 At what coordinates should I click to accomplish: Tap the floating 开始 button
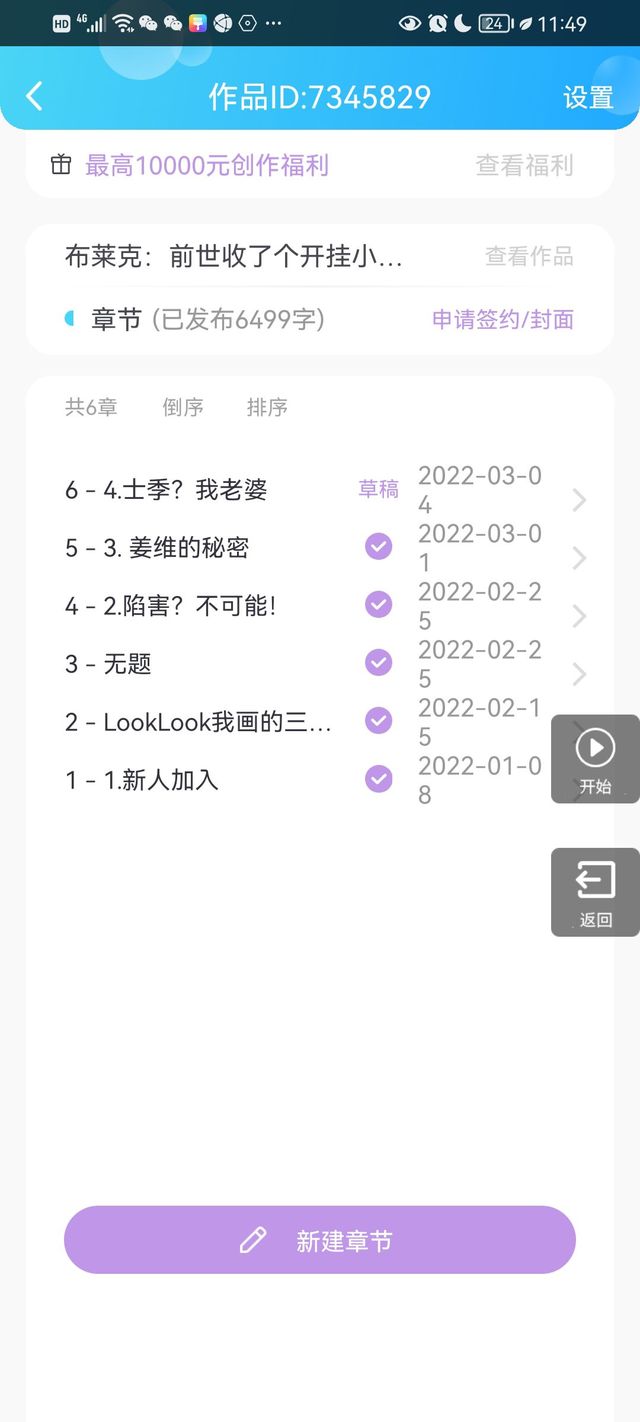(x=595, y=758)
